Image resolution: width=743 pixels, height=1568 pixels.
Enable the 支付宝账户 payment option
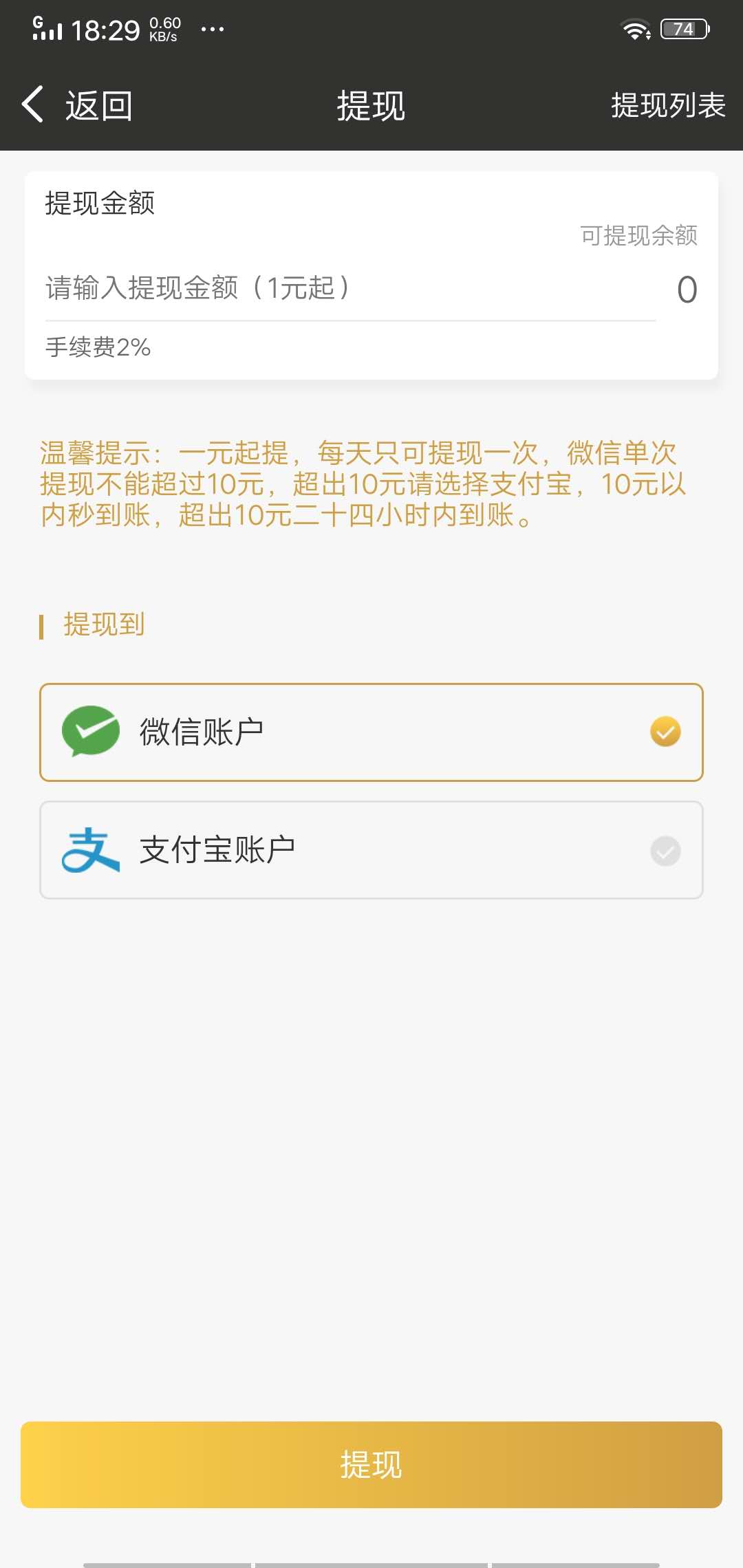[x=371, y=850]
